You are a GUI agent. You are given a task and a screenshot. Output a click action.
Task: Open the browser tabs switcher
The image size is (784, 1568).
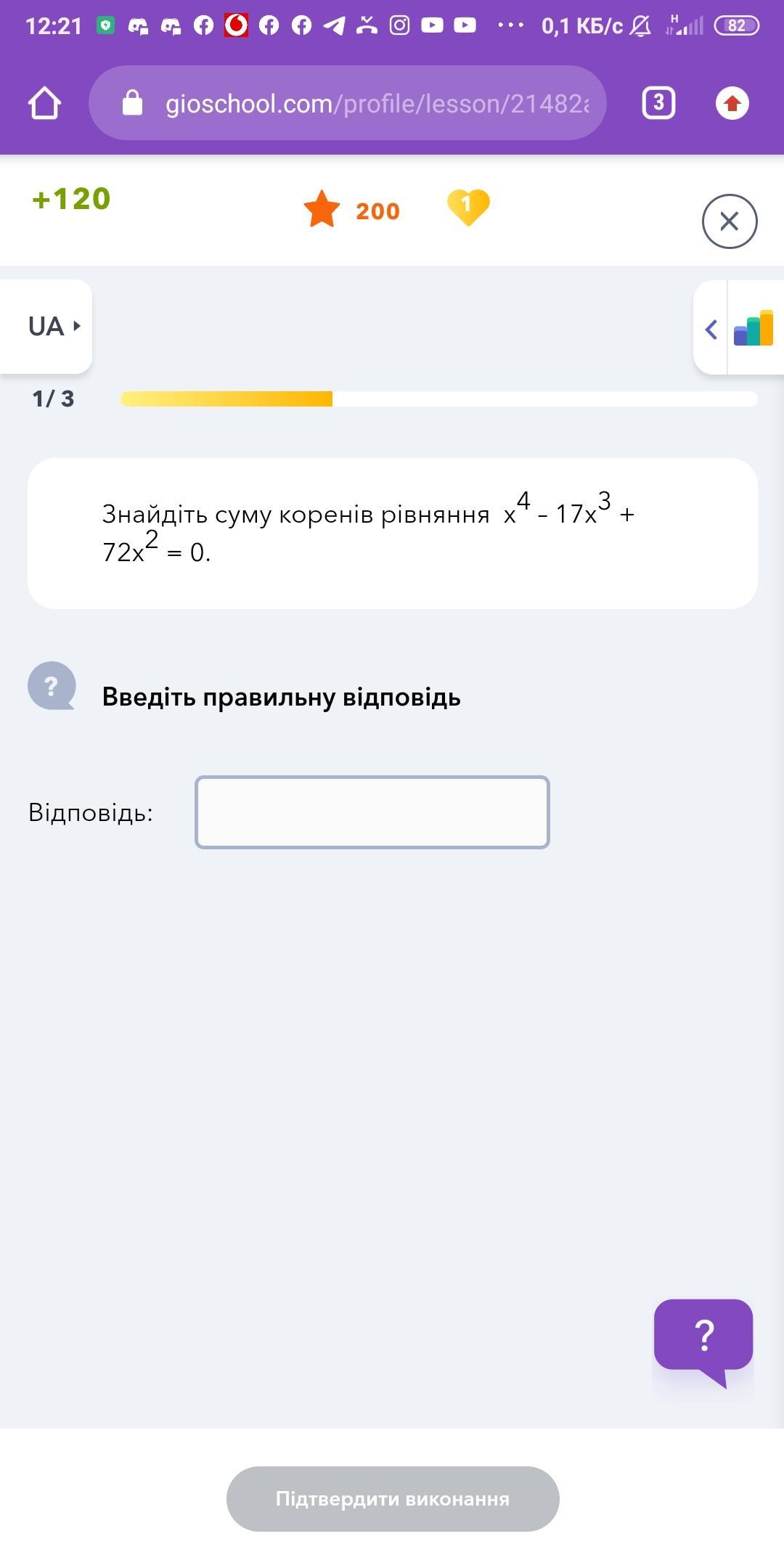coord(658,103)
